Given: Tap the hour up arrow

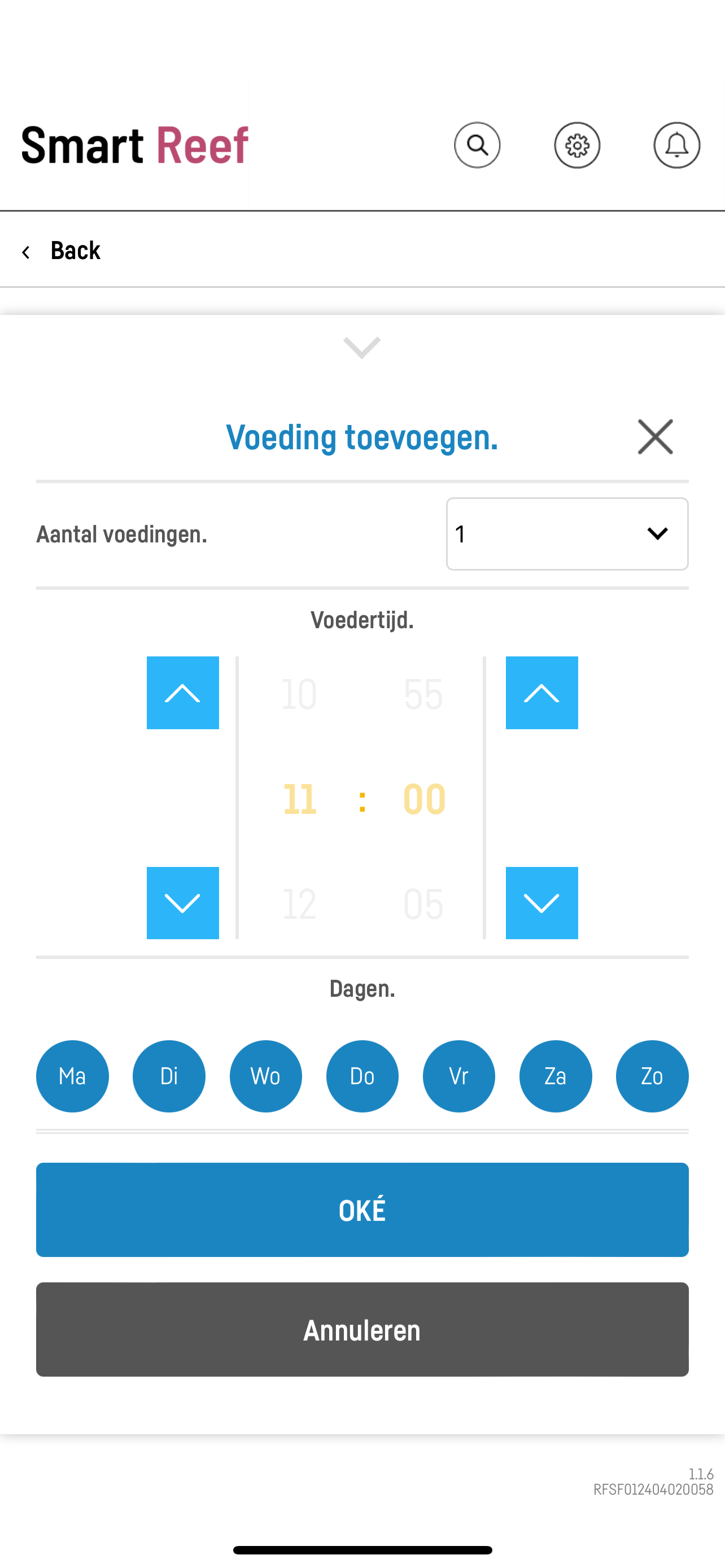Looking at the screenshot, I should 182,693.
